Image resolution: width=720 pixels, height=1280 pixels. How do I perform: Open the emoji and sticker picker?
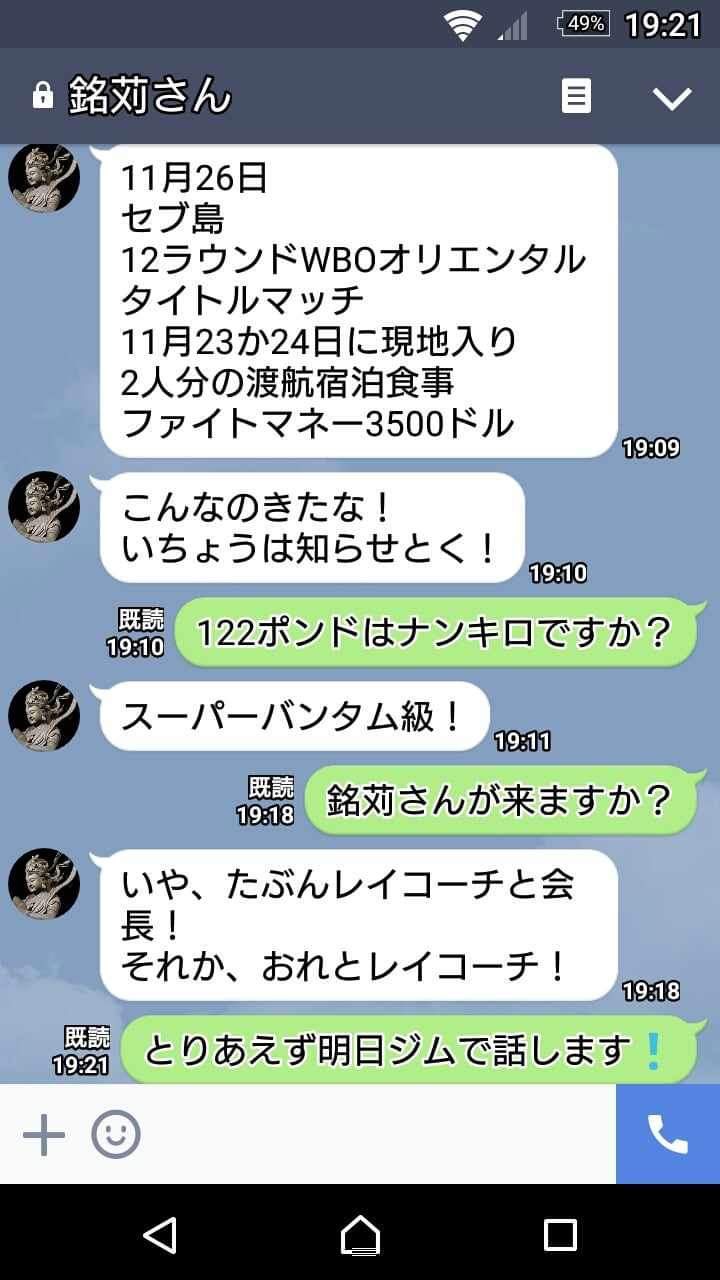(116, 1134)
